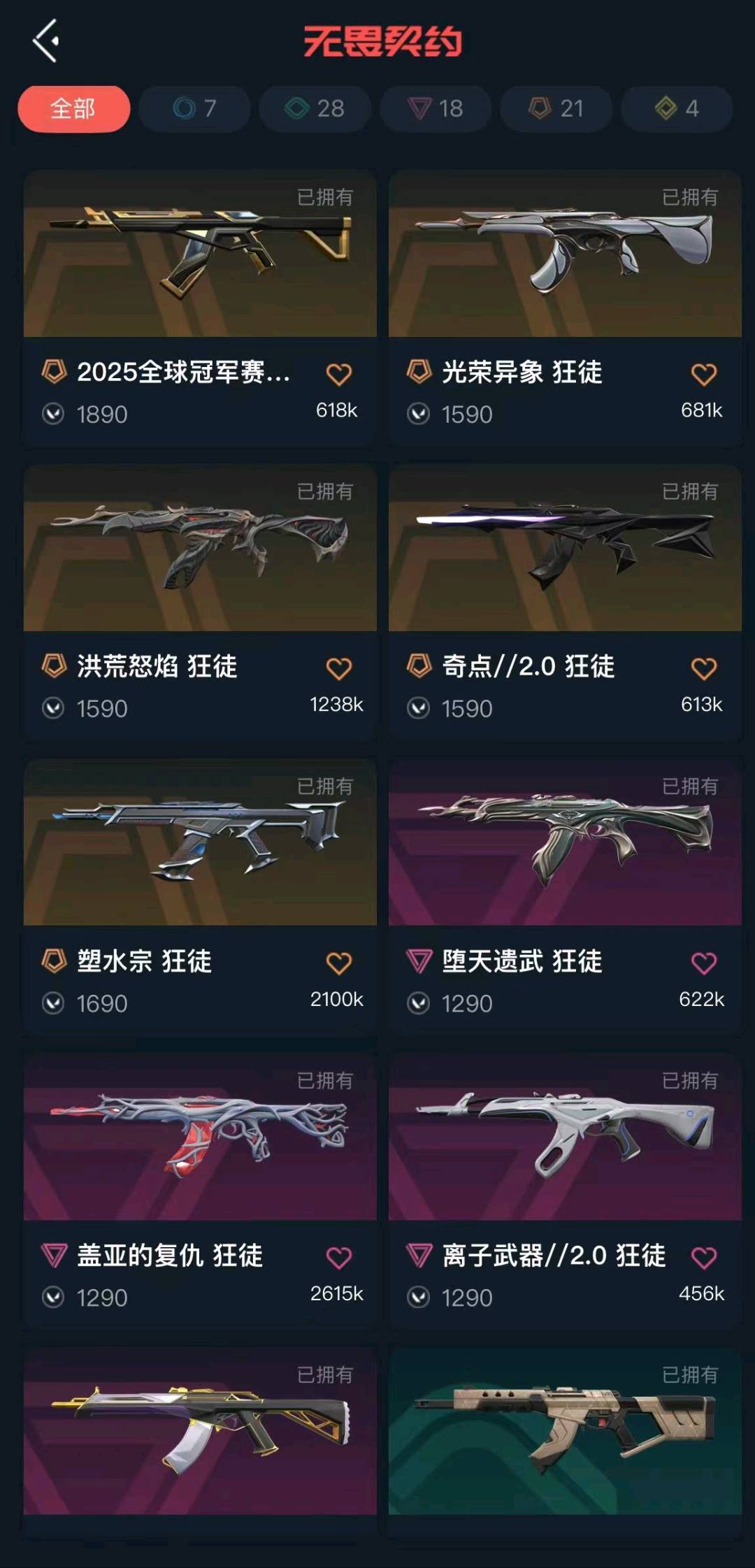
Task: Open the 盖亚的复仇 狂徒 skin card
Action: click(x=200, y=1191)
